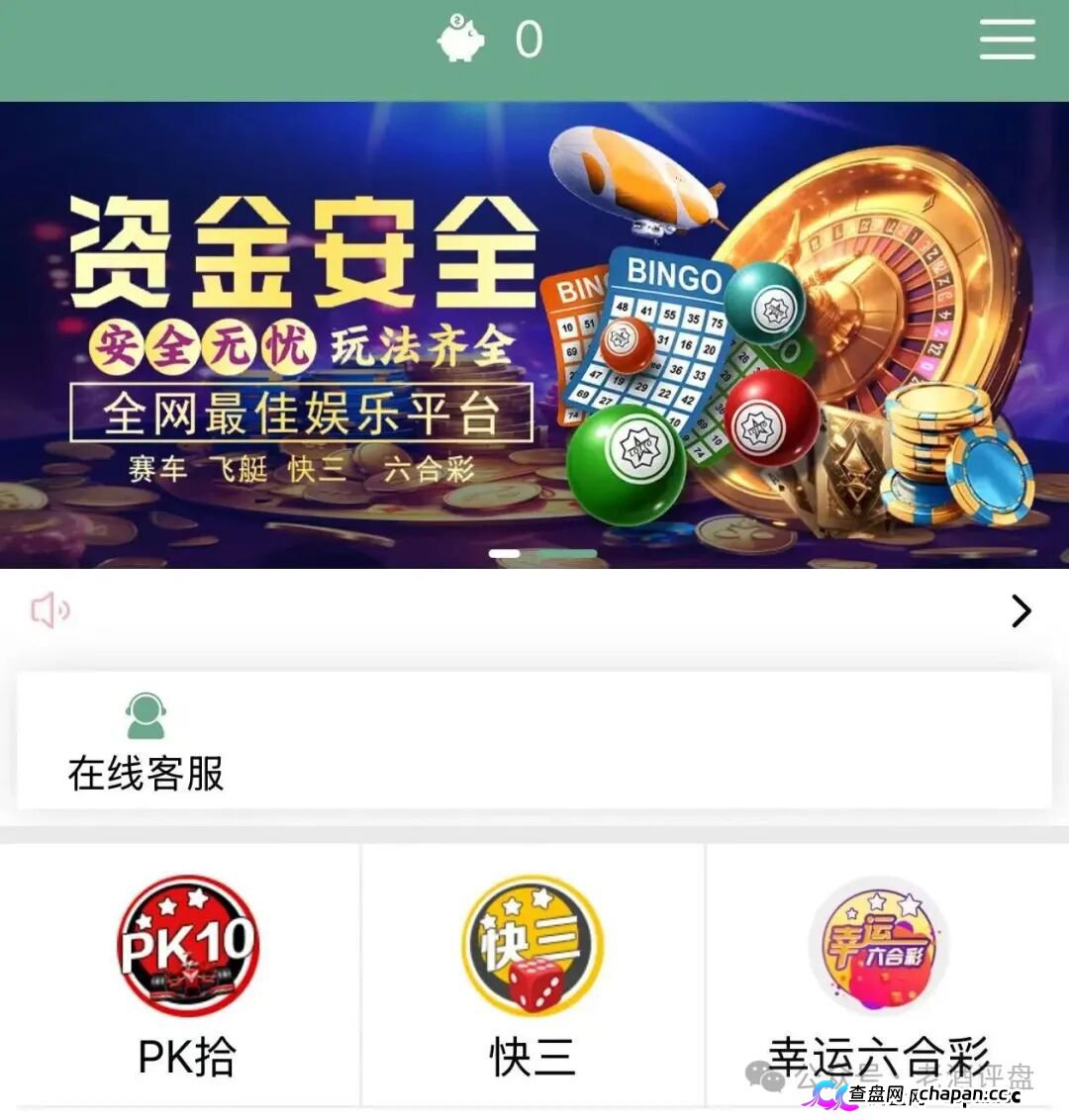Expand the notice bar with the right chevron
Viewport: 1069px width, 1120px height.
click(1021, 610)
